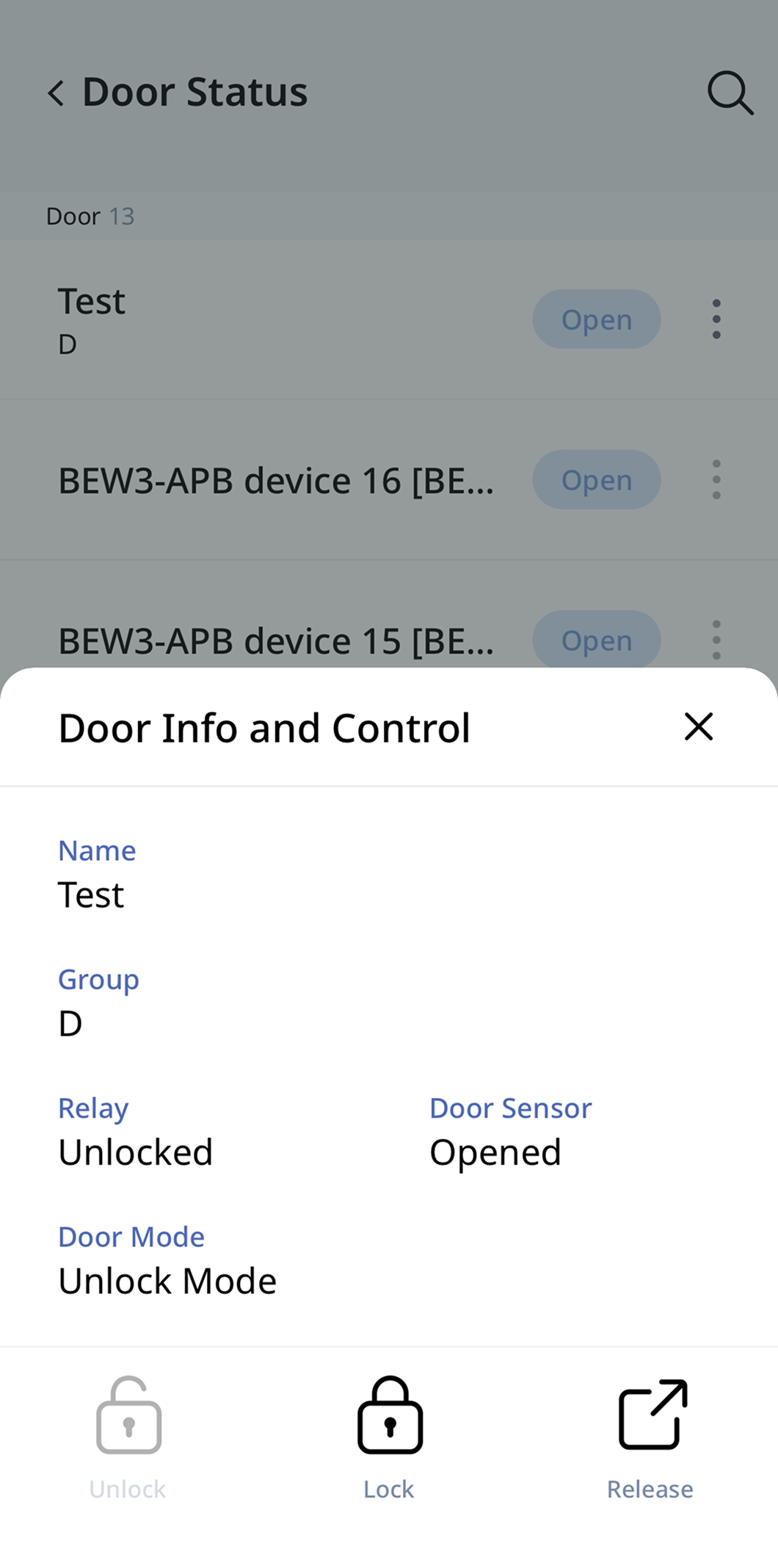778x1568 pixels.
Task: Open more options for BEW3-APB device 16
Action: tap(716, 480)
